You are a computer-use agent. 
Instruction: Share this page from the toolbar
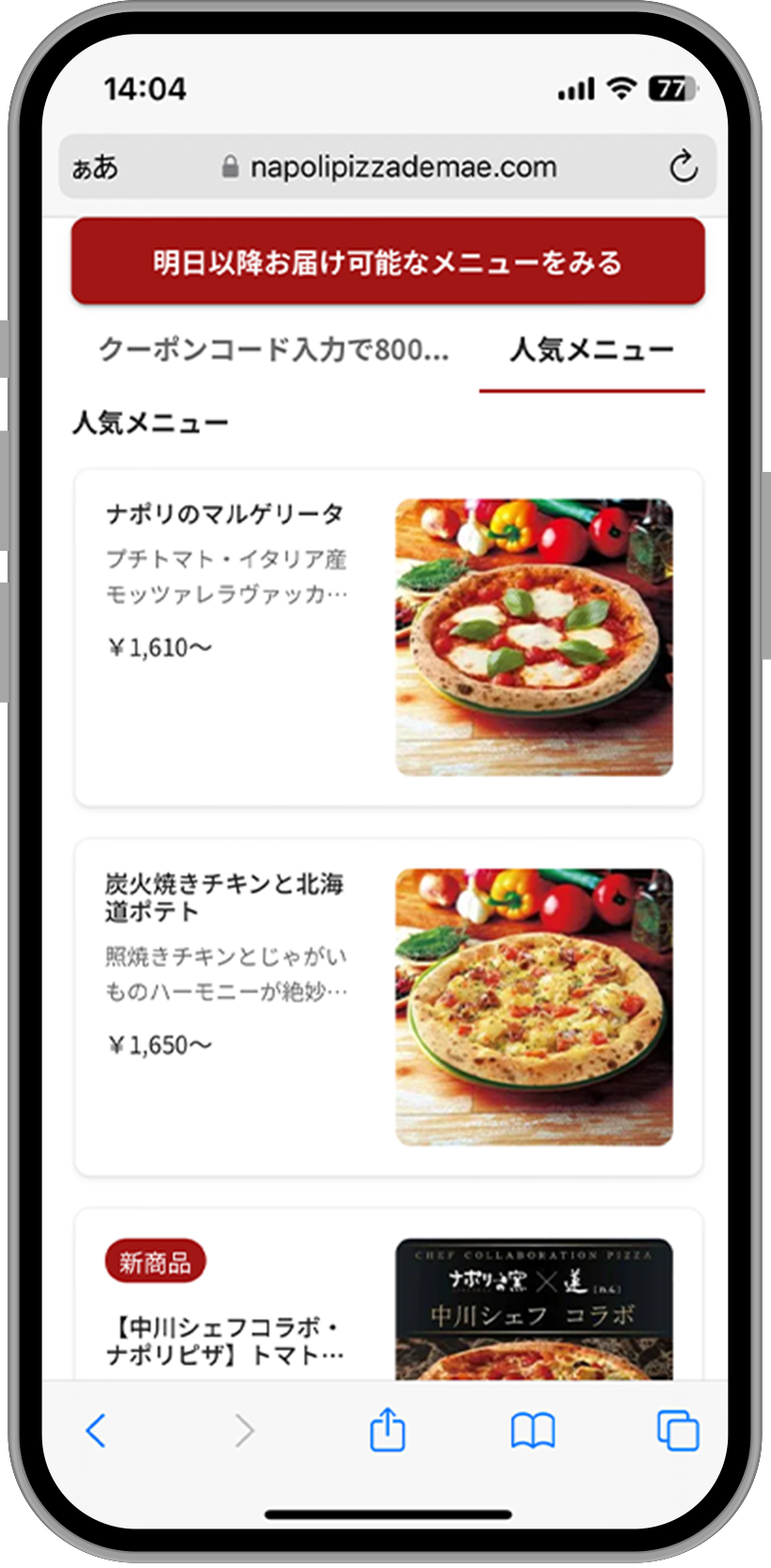click(x=387, y=1431)
